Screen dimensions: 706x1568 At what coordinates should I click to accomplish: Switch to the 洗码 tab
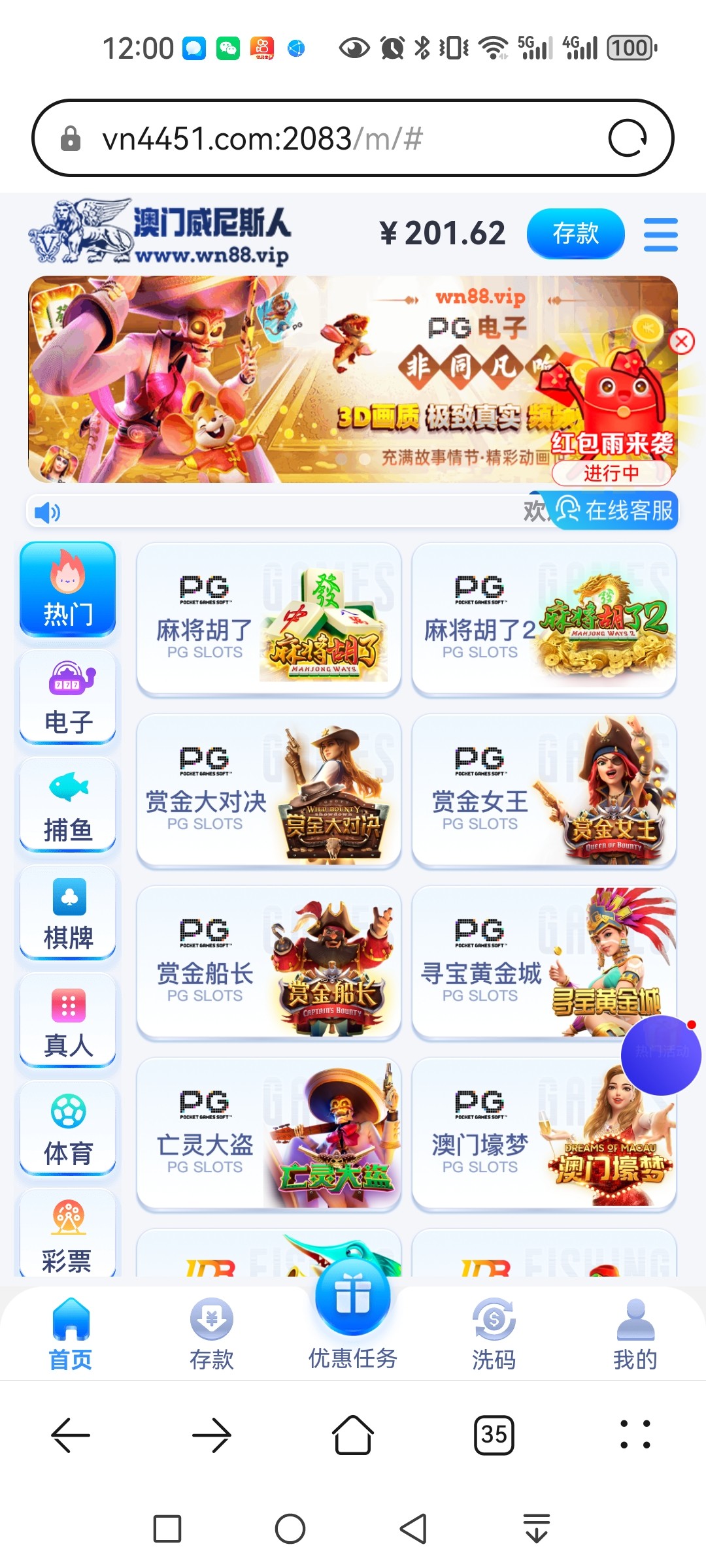[494, 1334]
